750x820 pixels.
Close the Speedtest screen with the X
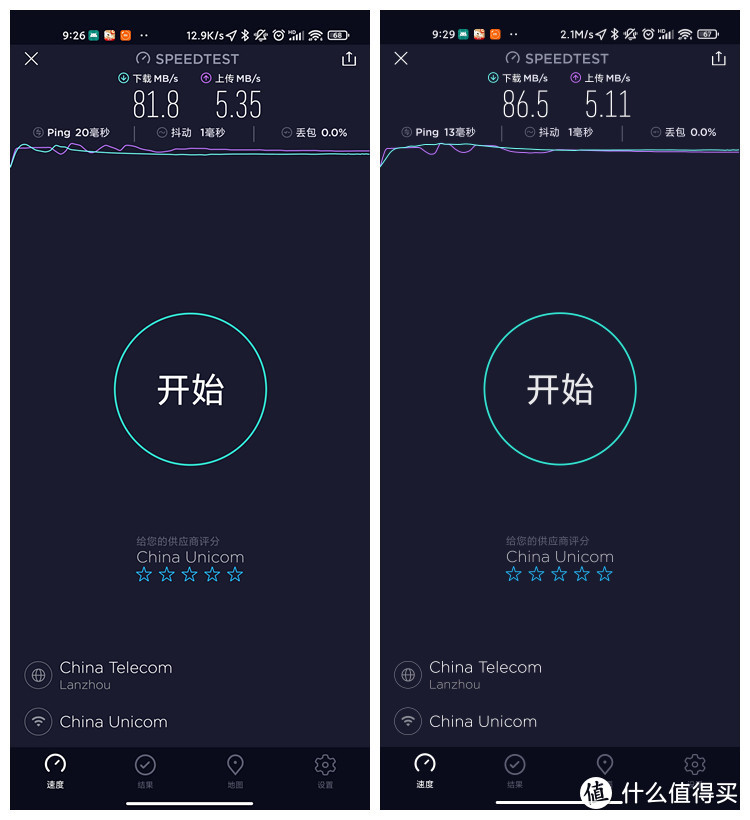(30, 58)
